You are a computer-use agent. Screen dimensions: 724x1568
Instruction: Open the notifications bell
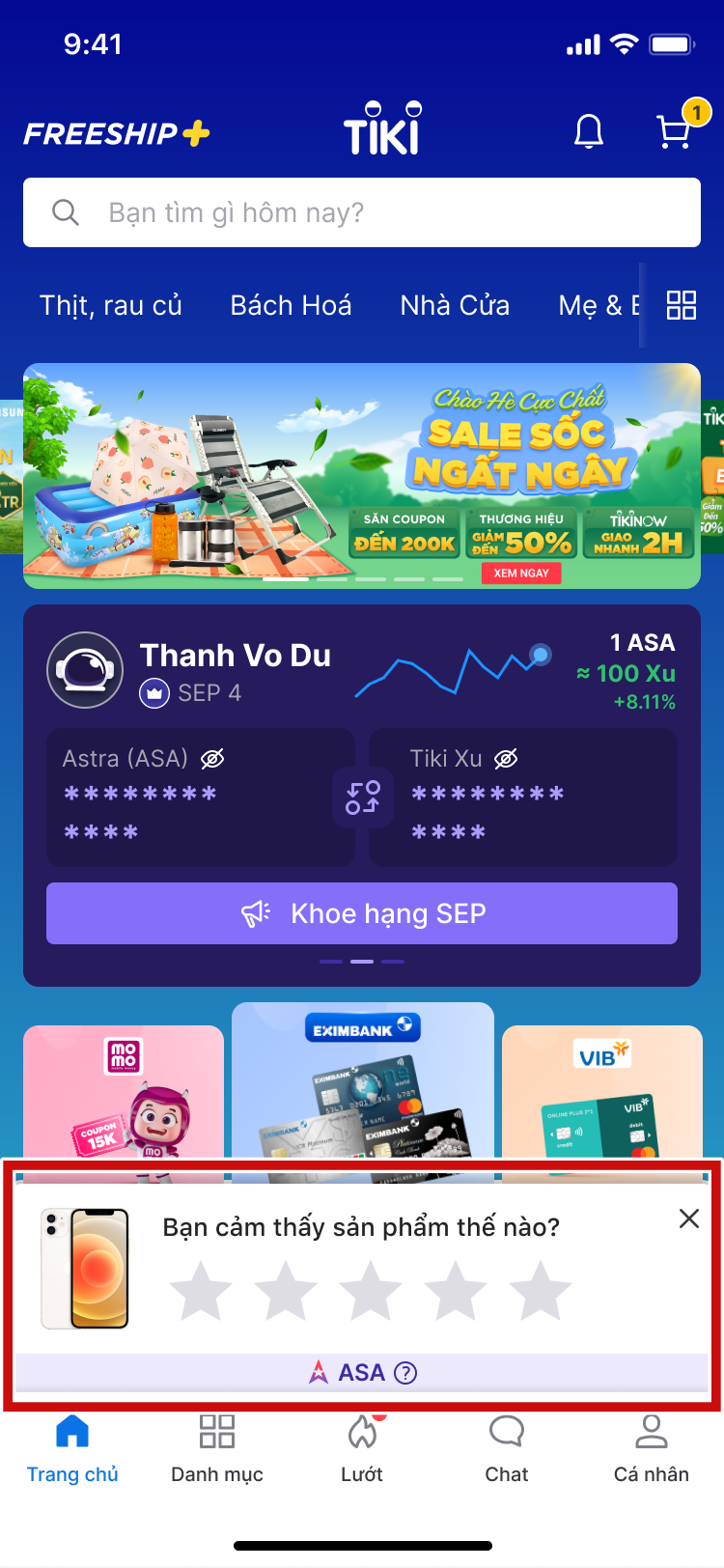589,131
